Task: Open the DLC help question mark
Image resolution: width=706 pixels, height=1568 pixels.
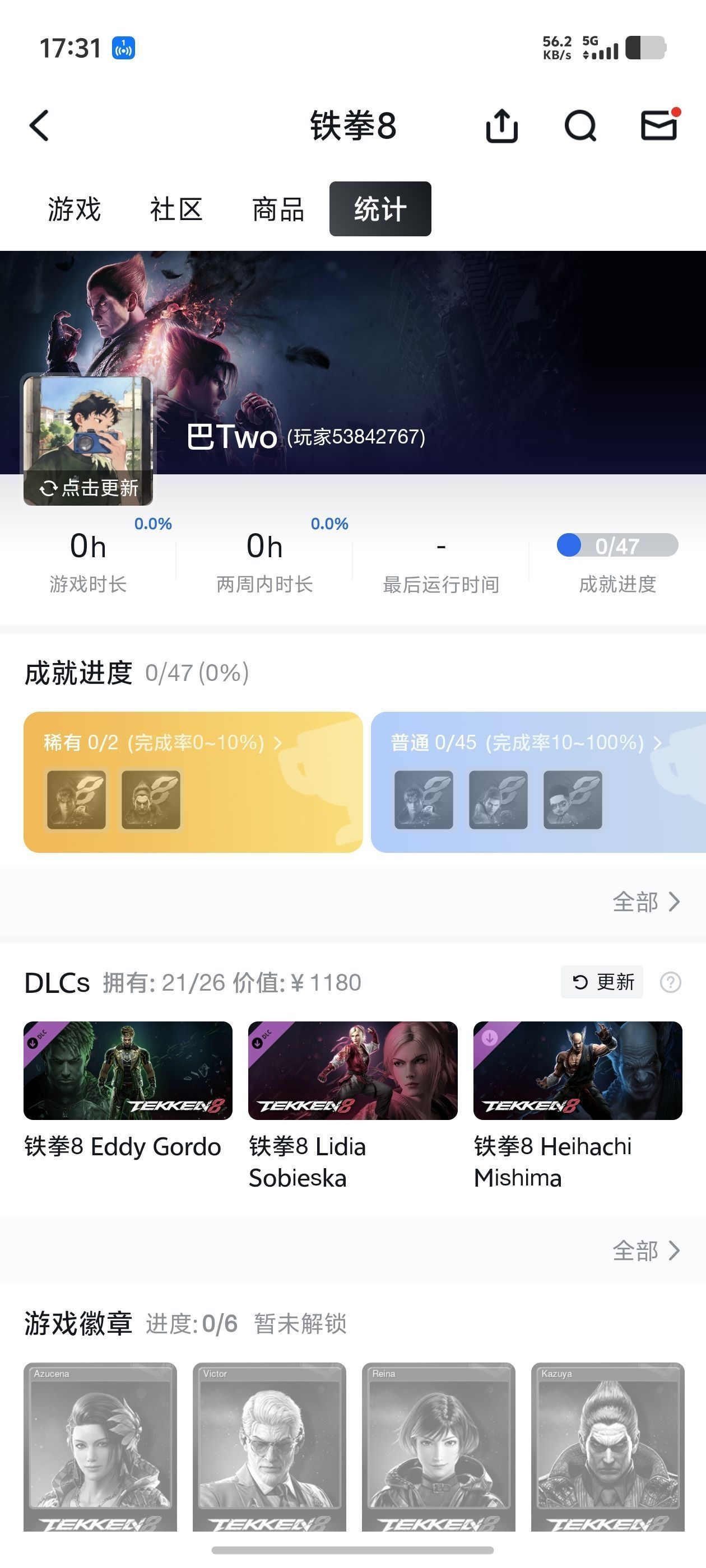Action: pyautogui.click(x=671, y=982)
